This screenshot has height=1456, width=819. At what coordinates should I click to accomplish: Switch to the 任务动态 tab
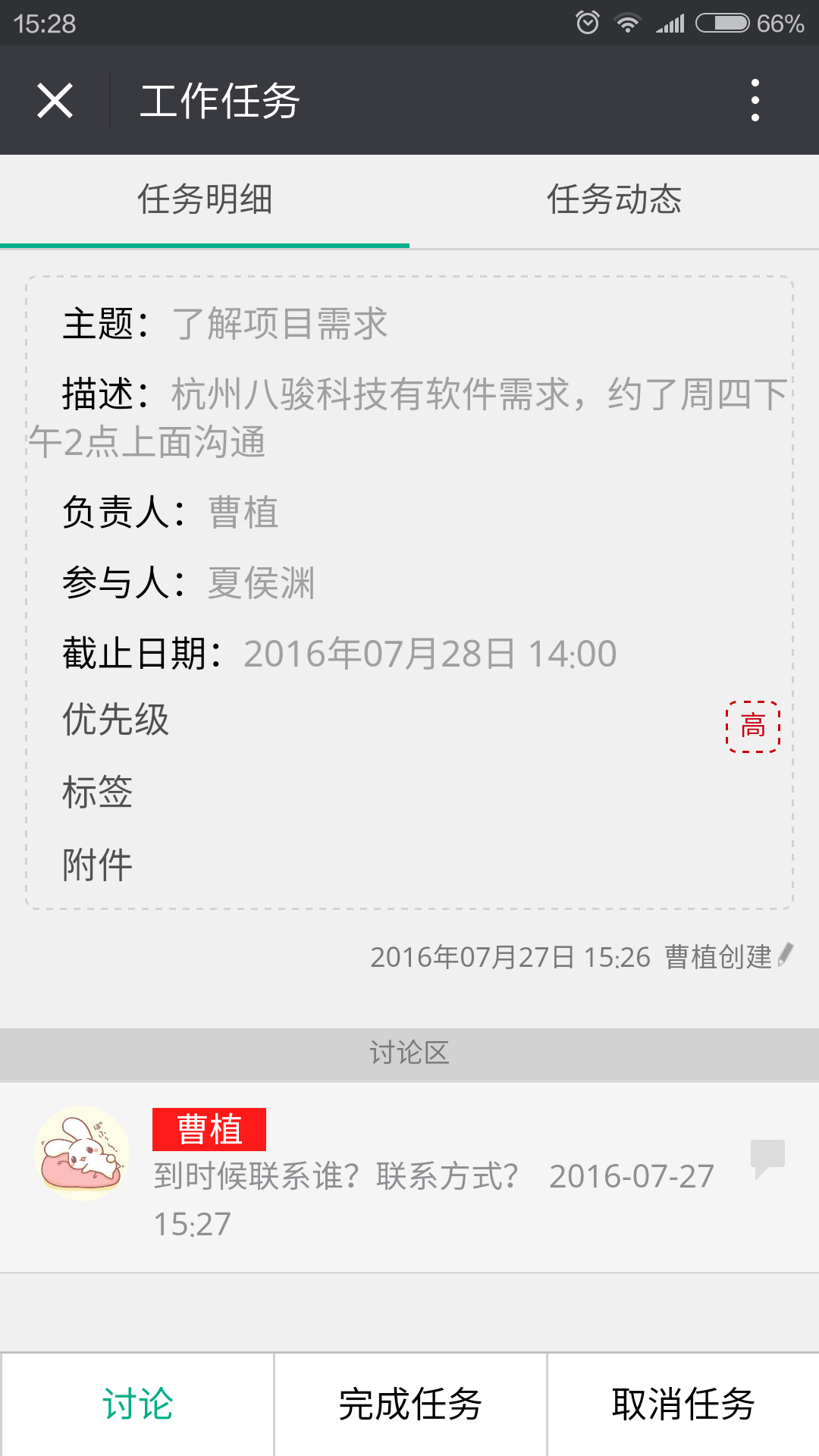point(614,200)
